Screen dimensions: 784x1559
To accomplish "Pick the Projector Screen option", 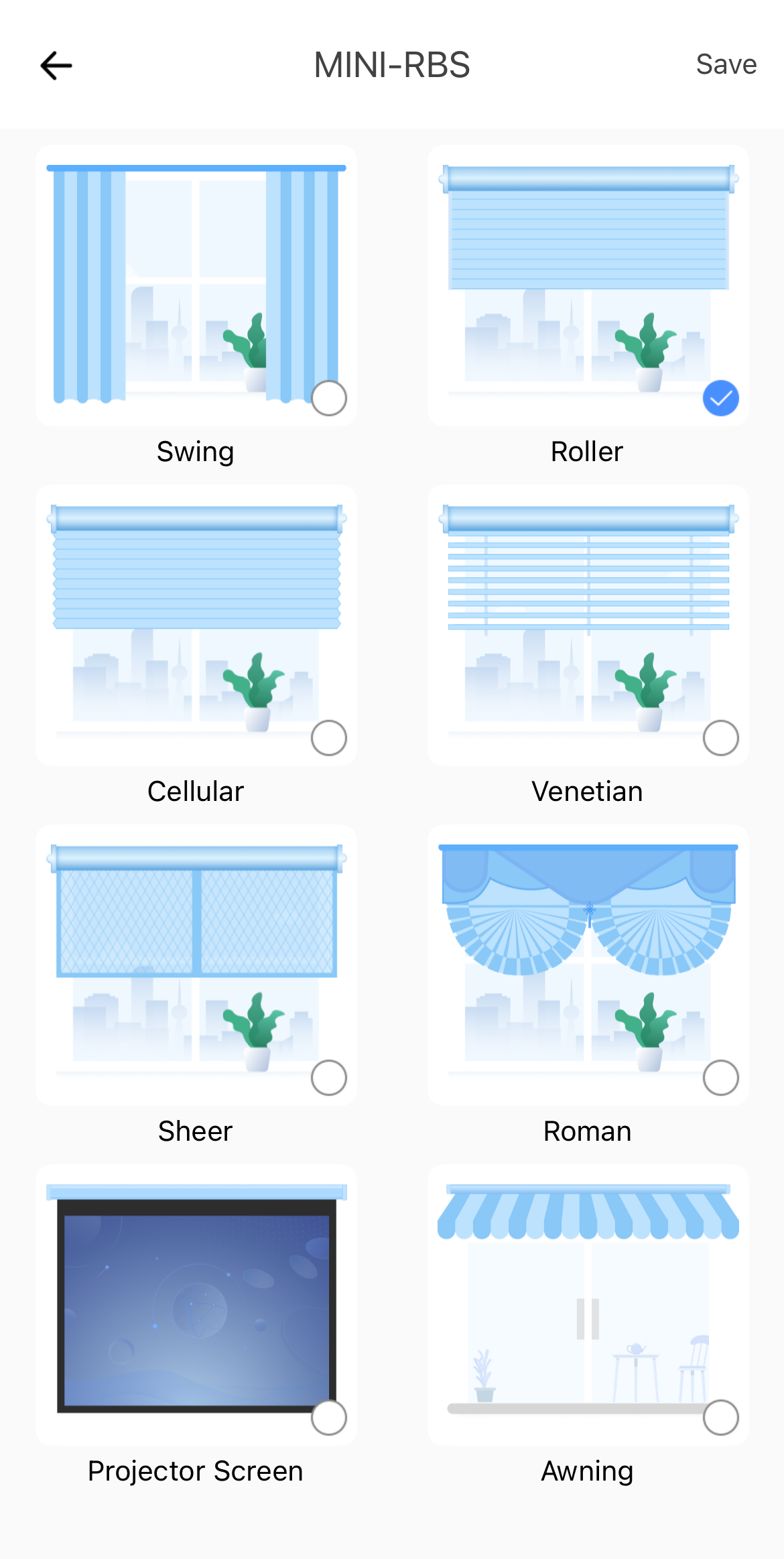I will pos(196,1305).
